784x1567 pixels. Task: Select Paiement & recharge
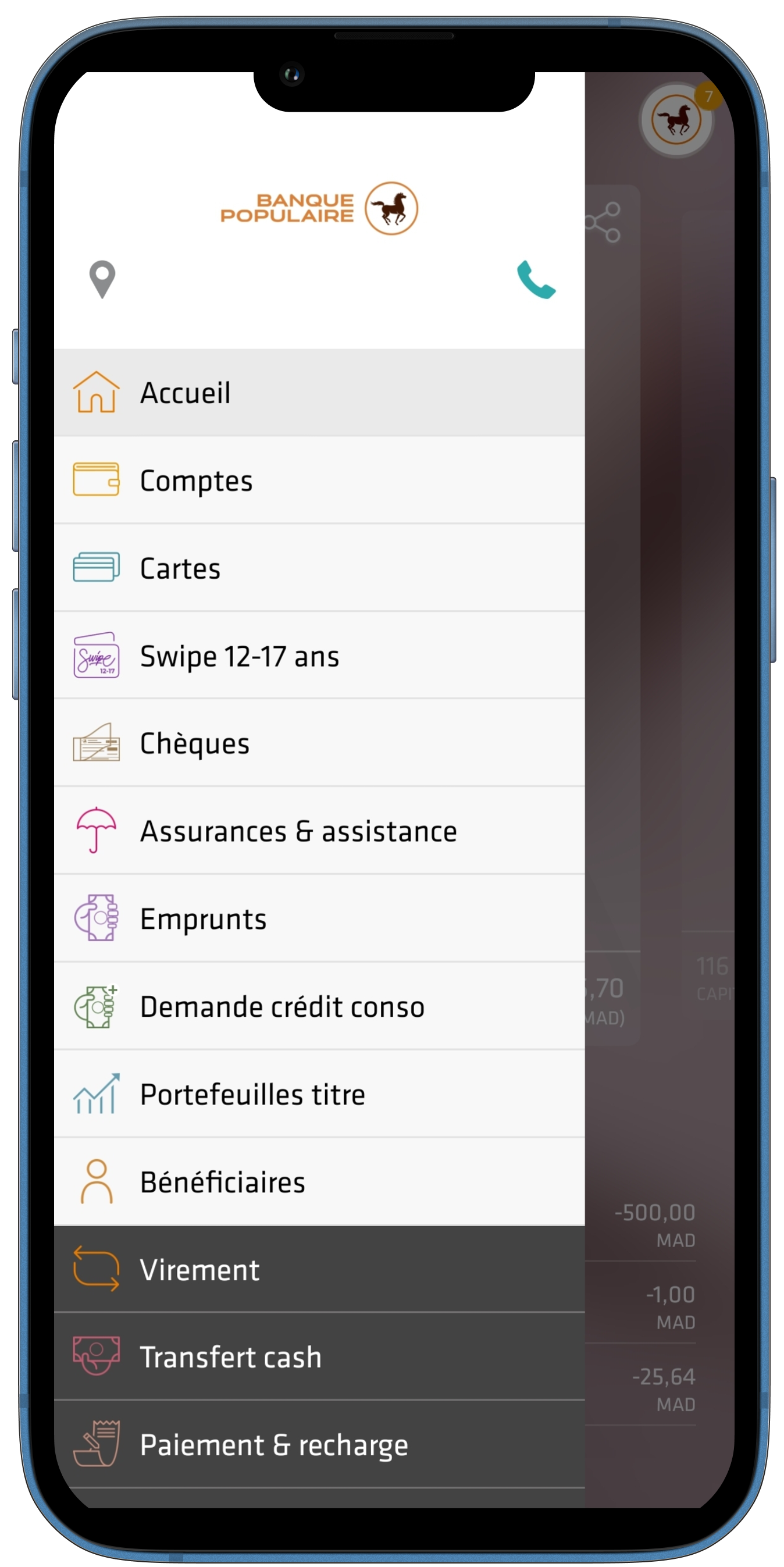coord(319,1445)
